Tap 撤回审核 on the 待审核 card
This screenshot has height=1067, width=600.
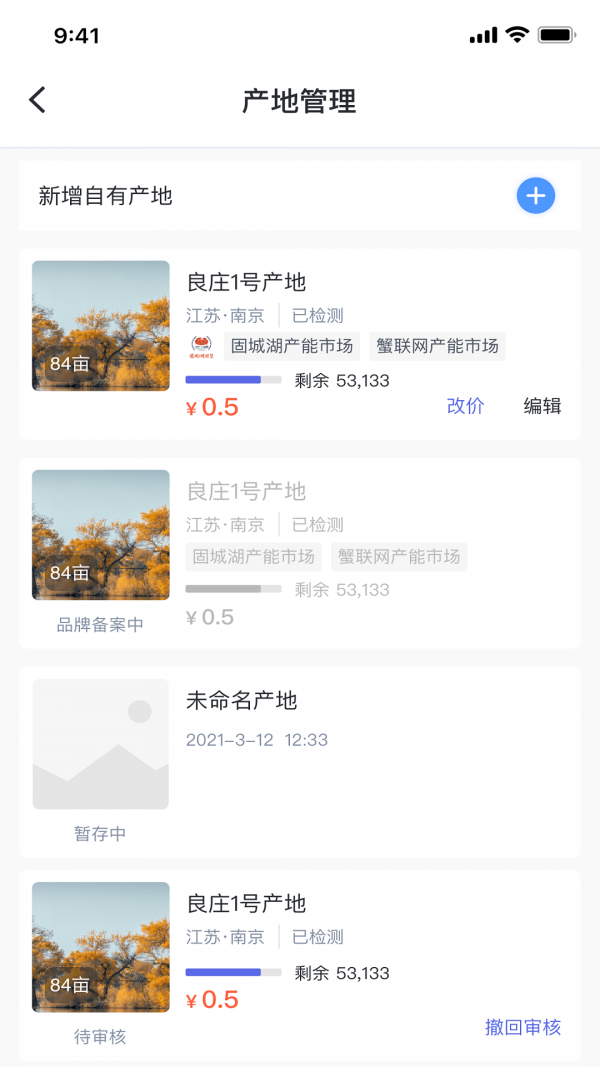523,1027
